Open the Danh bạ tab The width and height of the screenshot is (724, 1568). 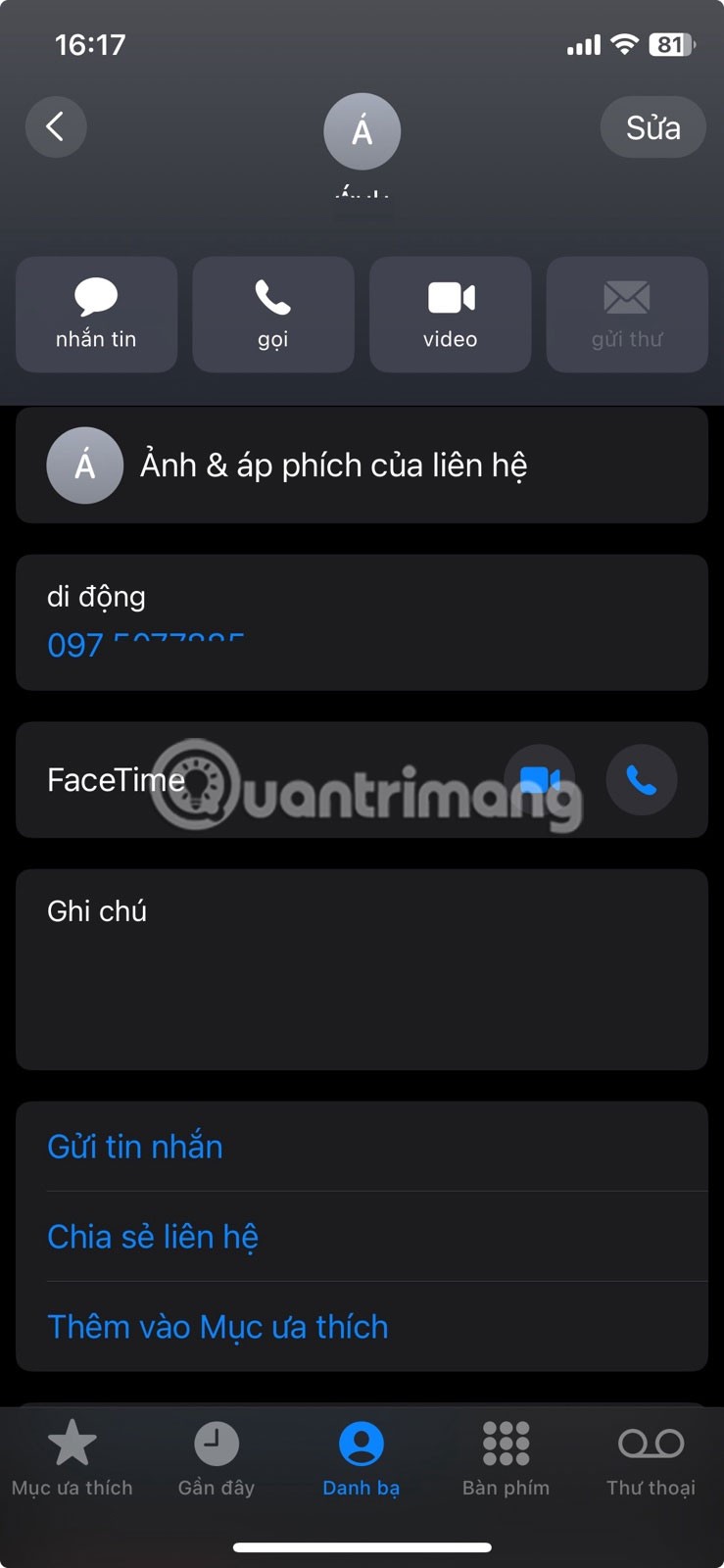click(362, 1458)
